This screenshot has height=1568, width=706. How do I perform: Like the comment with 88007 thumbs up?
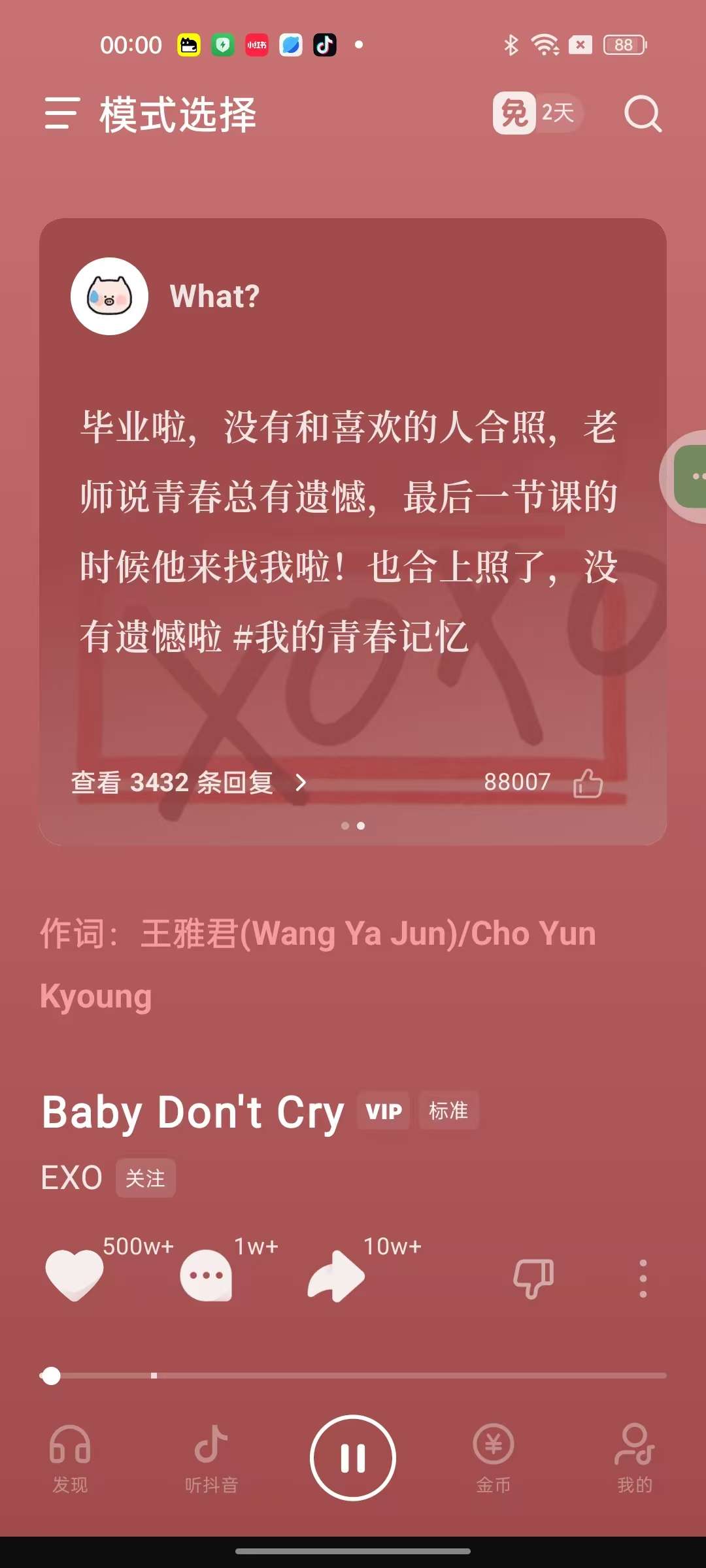tap(587, 783)
